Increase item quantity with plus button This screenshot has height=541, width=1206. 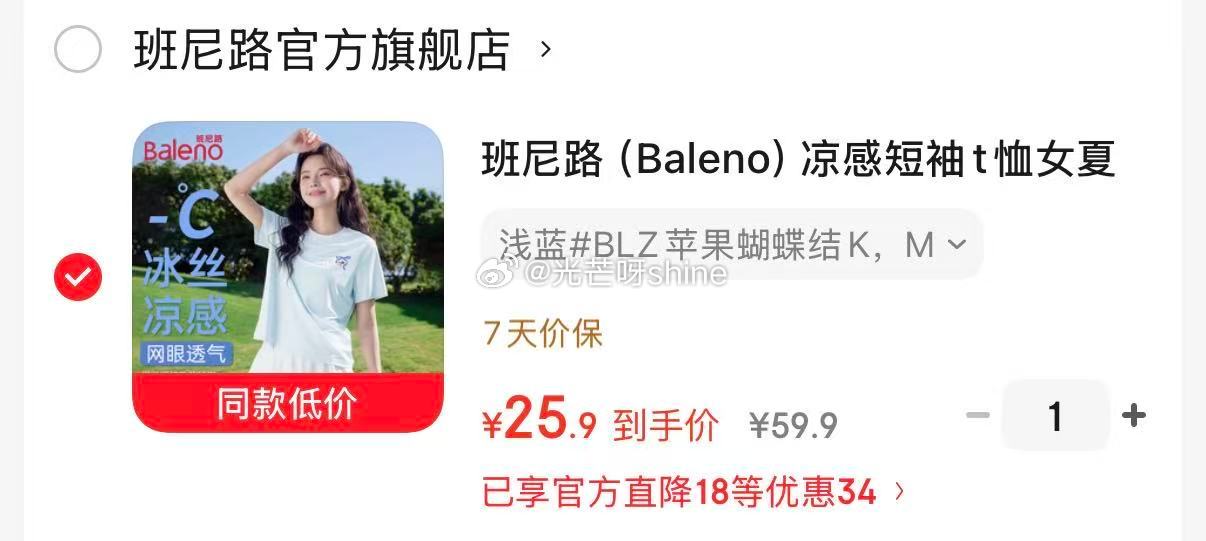pos(1134,415)
